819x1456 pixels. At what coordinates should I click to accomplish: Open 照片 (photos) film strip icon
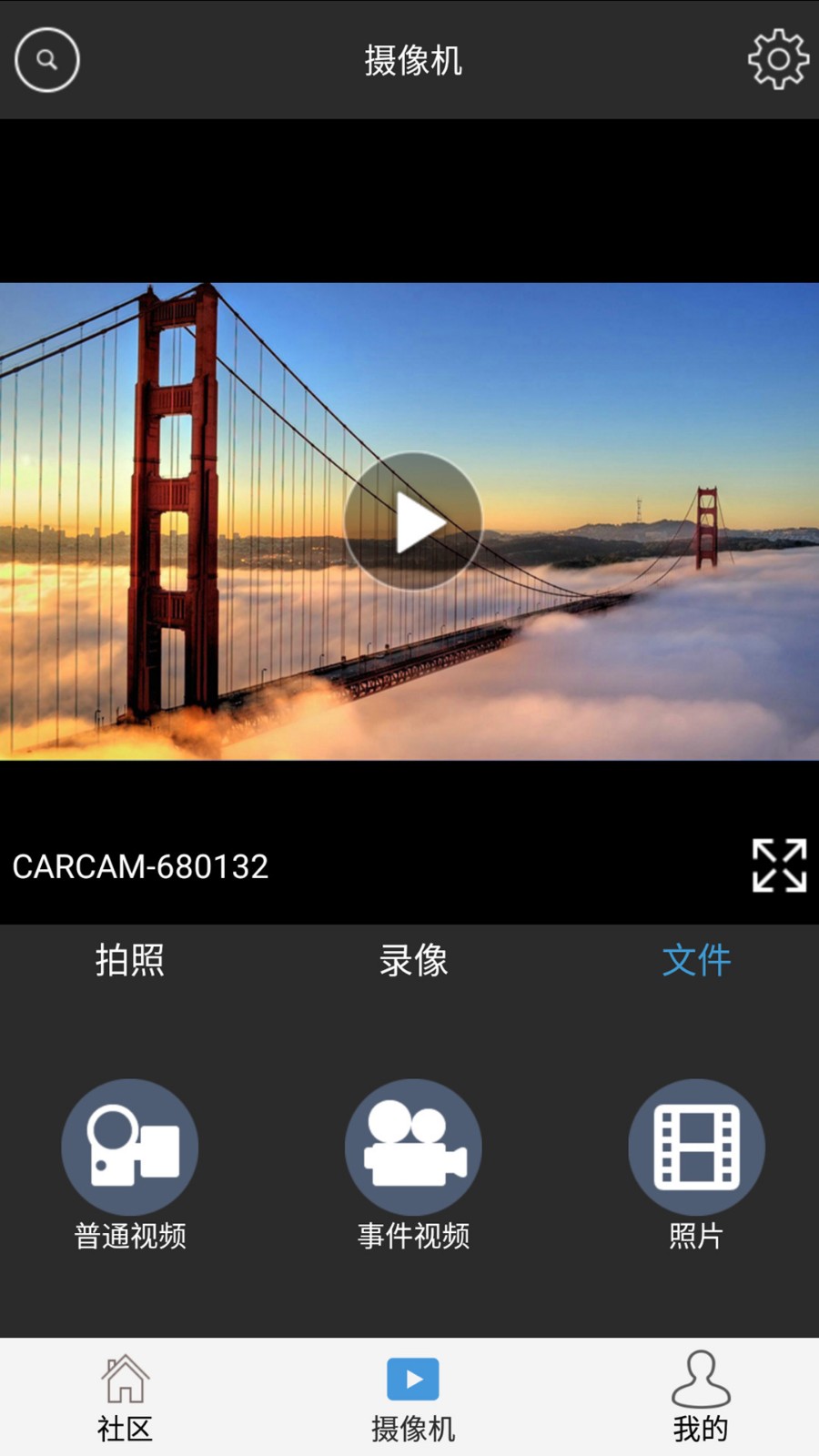696,1147
